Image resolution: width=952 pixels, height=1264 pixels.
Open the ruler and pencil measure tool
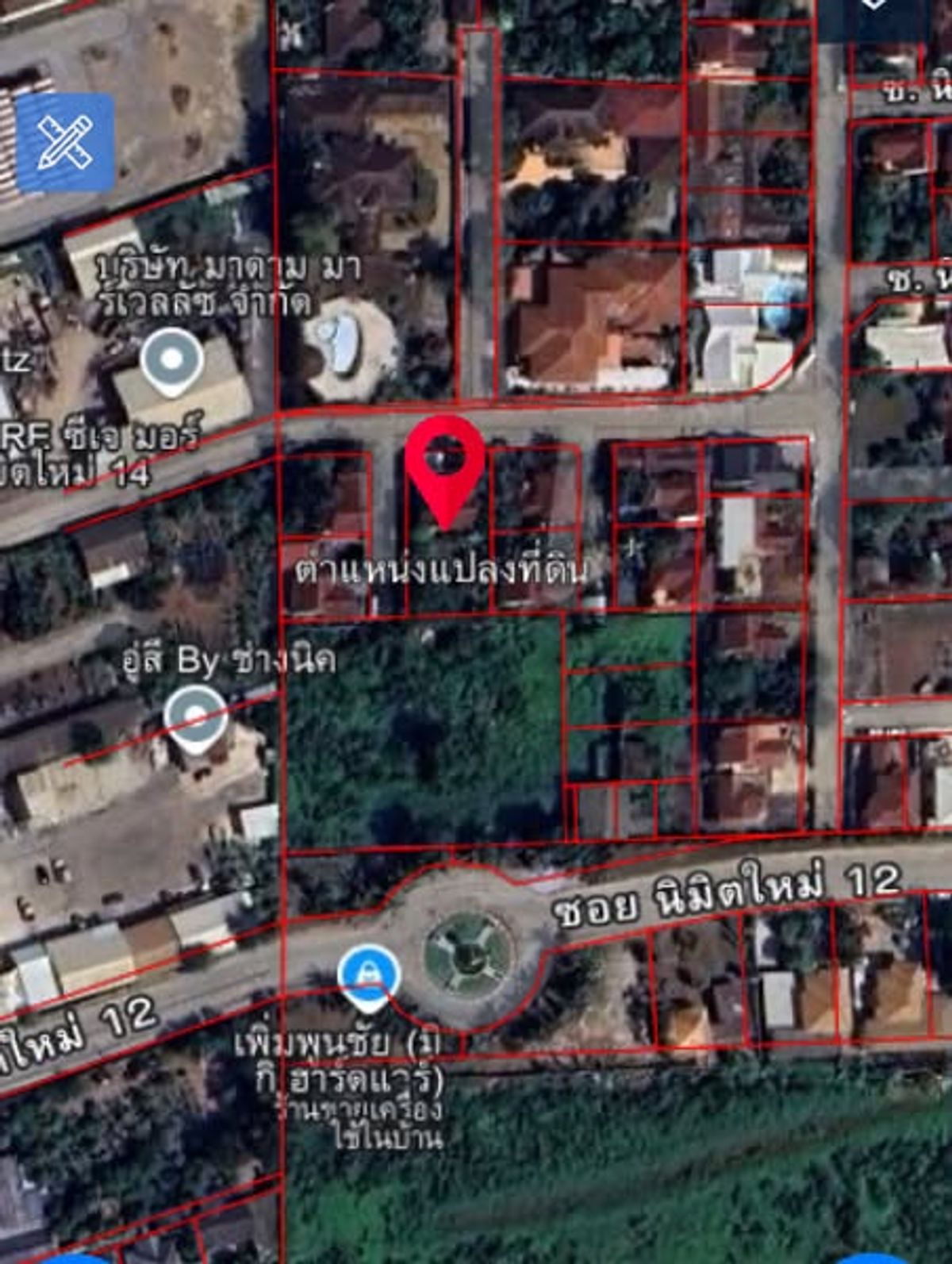click(65, 143)
